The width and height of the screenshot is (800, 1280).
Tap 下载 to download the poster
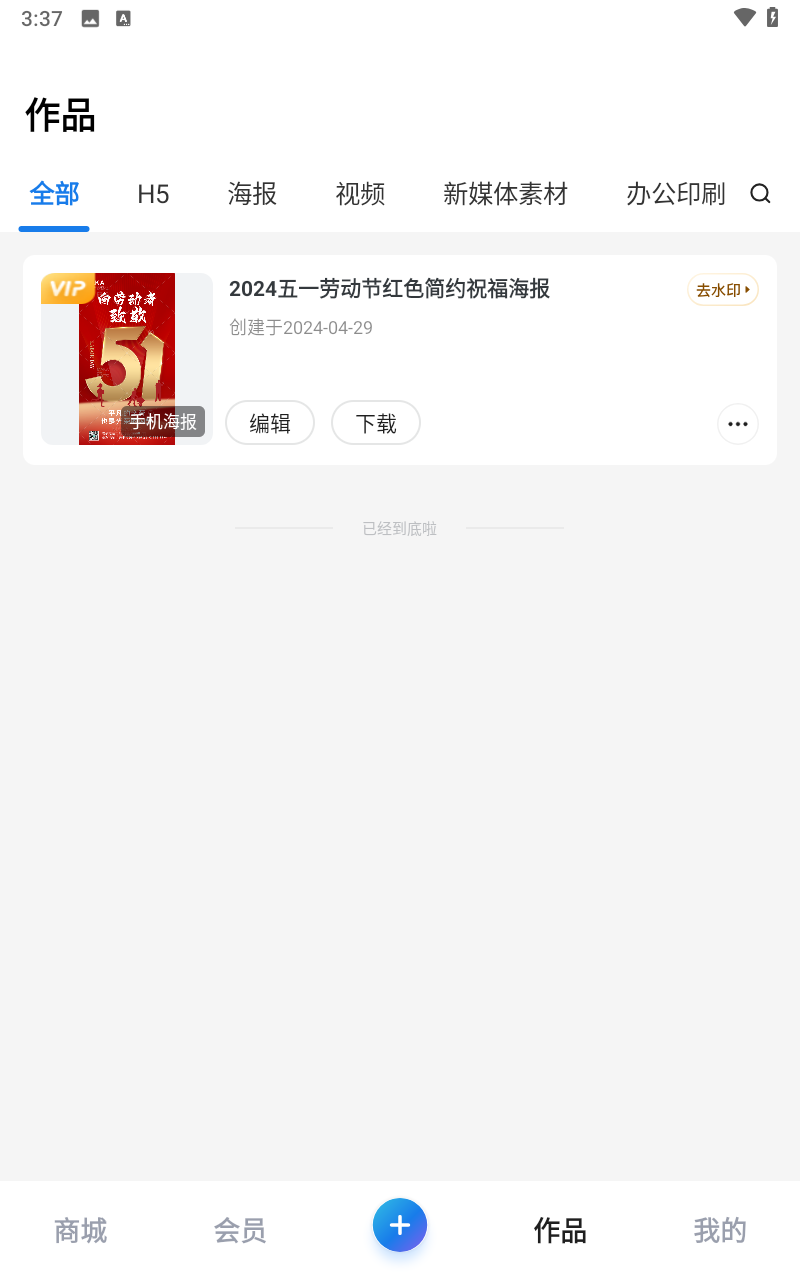point(376,423)
